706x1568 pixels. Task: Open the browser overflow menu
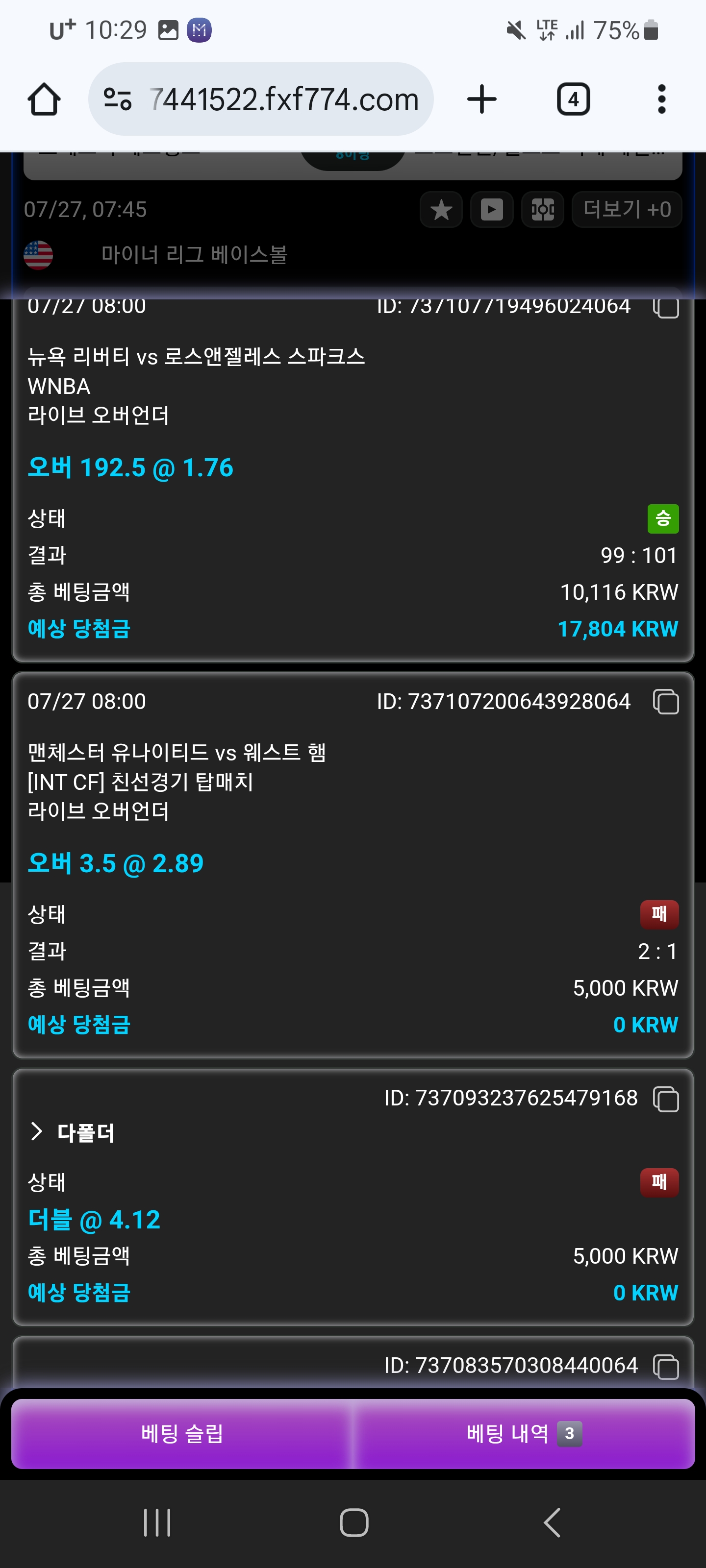click(x=661, y=99)
